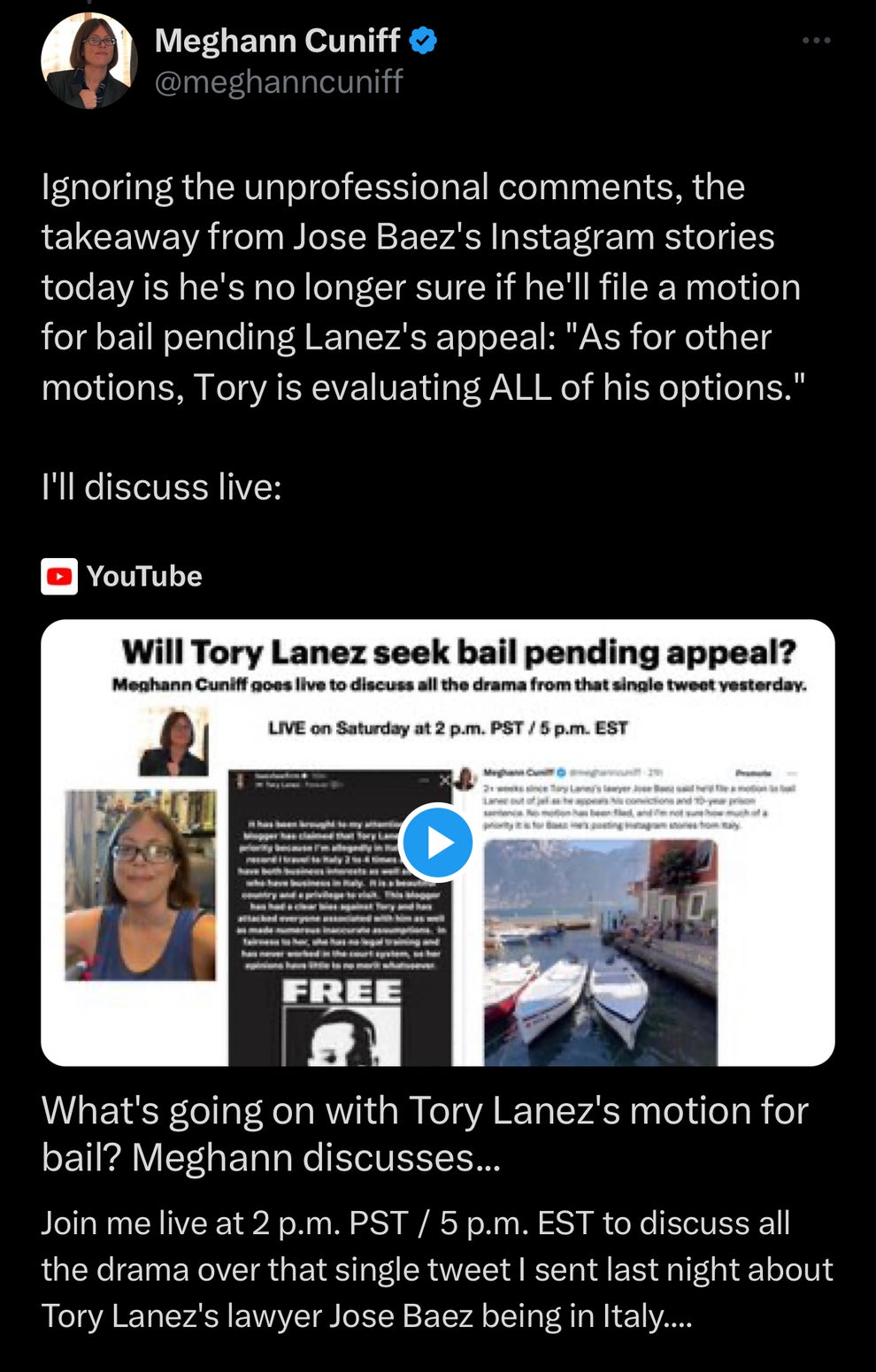876x1372 pixels.
Task: Open the video title about Tory Lanez's bail motion
Action: (x=425, y=1132)
